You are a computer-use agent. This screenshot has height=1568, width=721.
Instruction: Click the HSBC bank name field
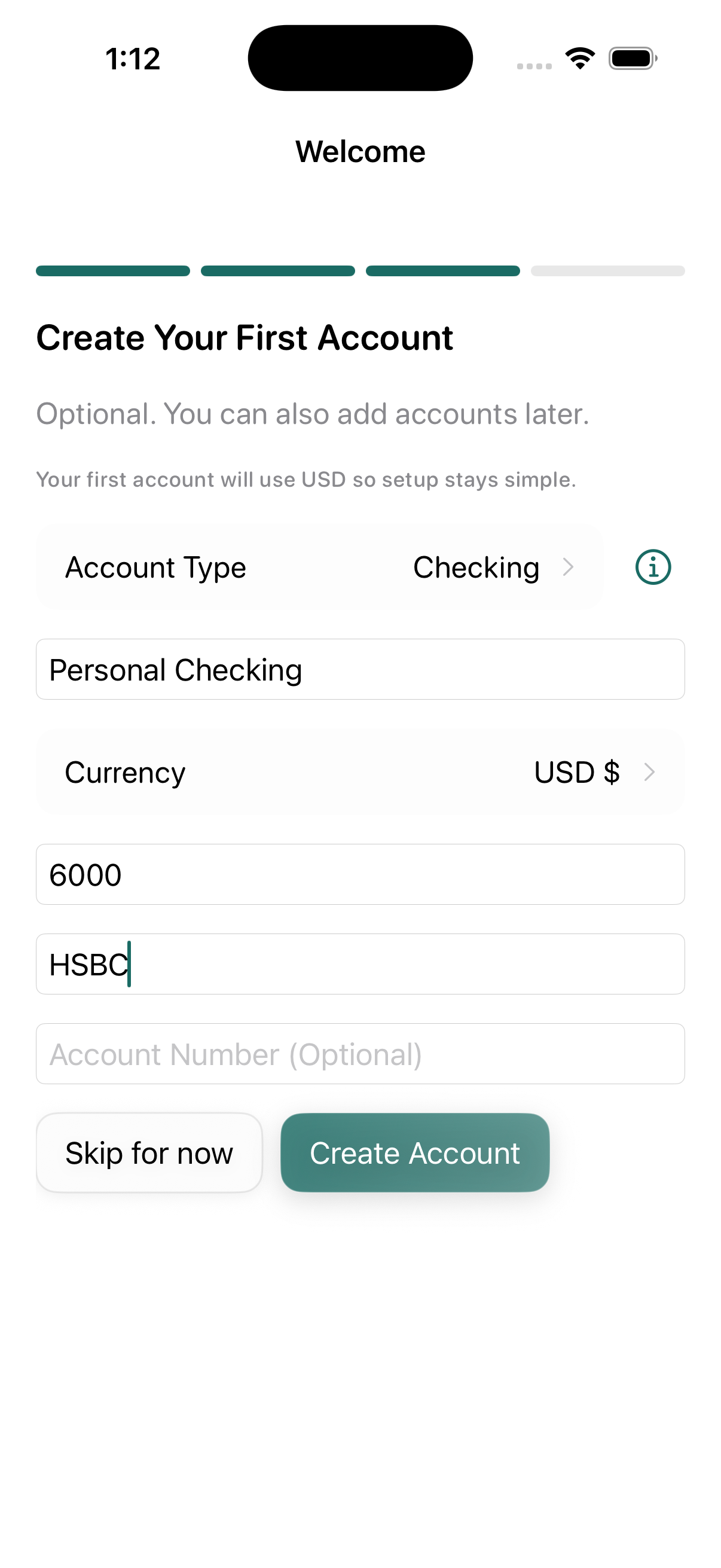pyautogui.click(x=360, y=964)
